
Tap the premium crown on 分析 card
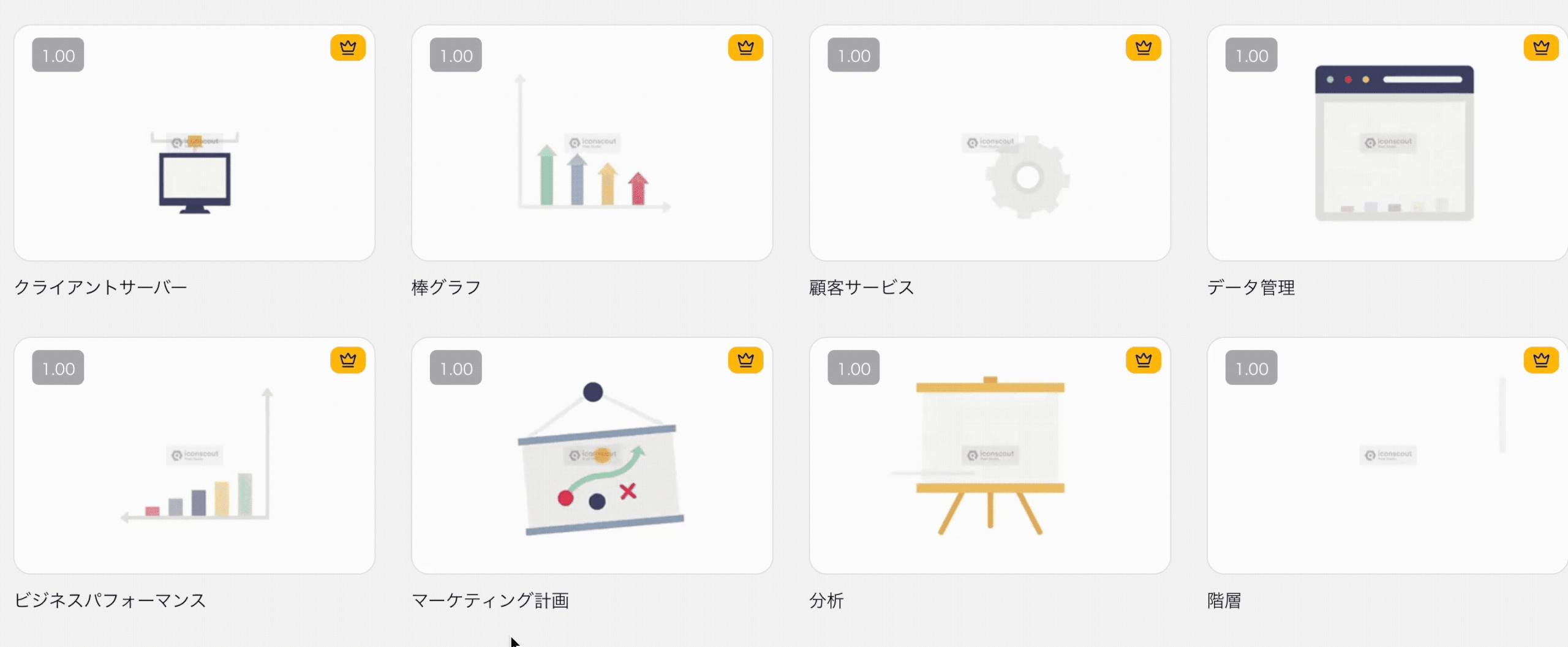tap(1143, 361)
